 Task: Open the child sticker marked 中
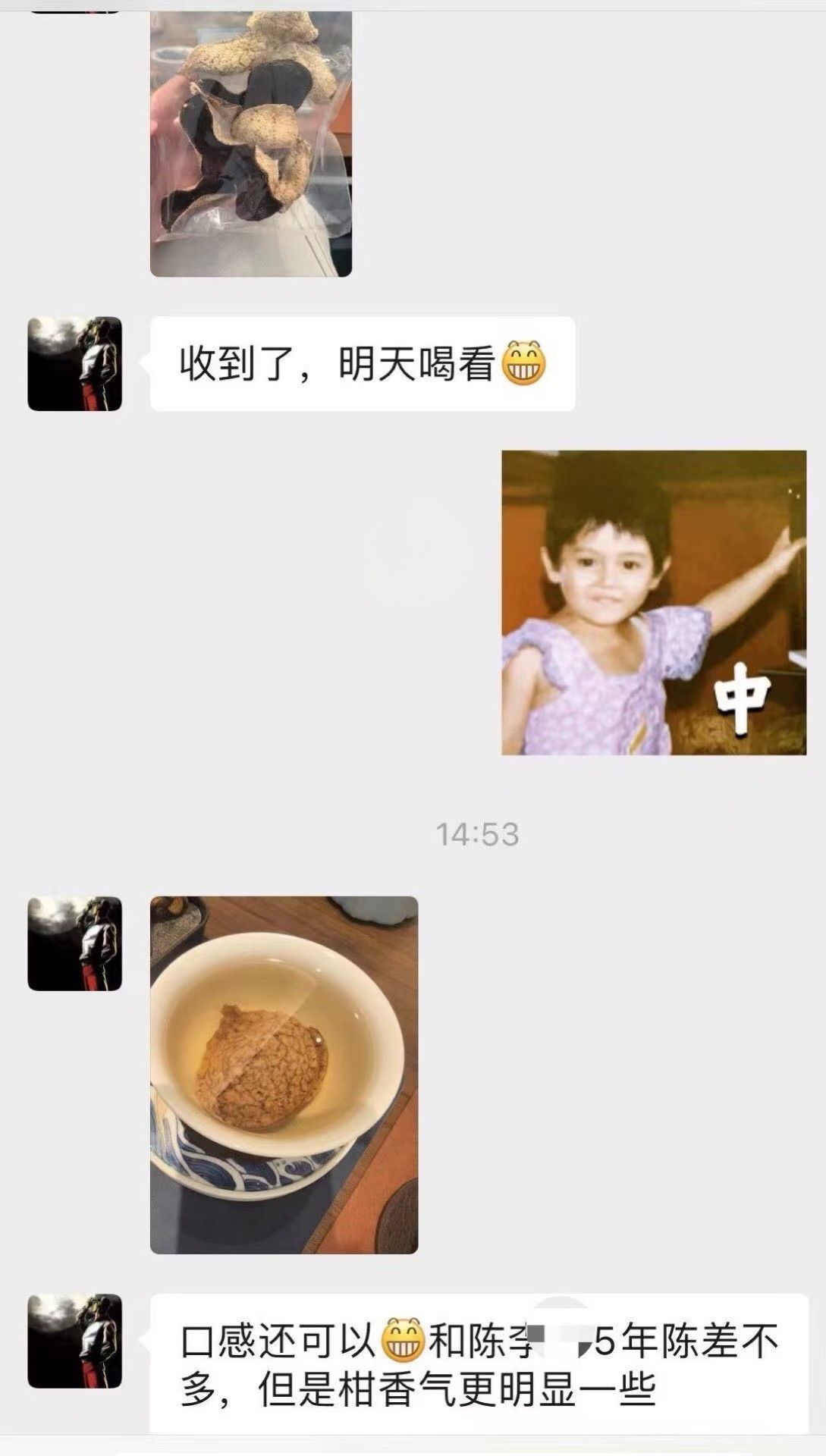pyautogui.click(x=654, y=603)
